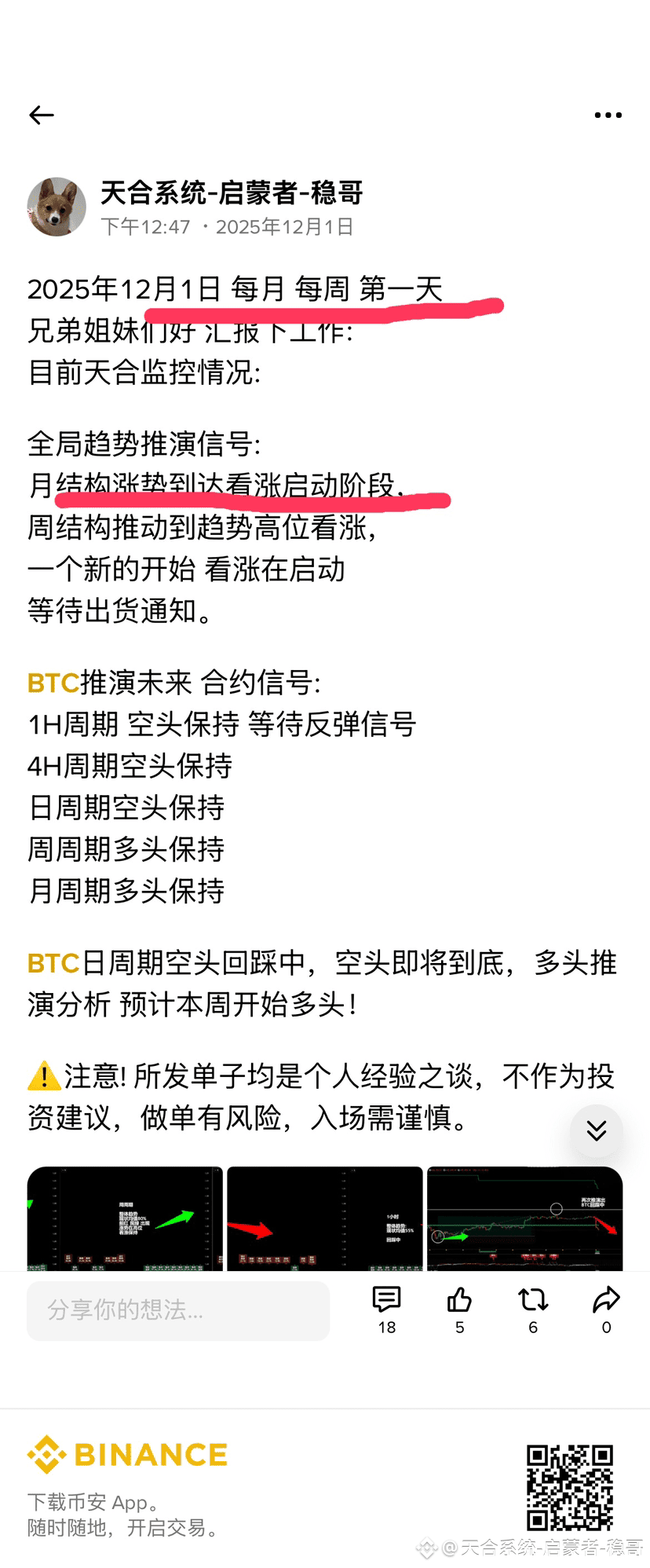Share the post with the arrow icon
The height and width of the screenshot is (1568, 650).
click(606, 1310)
